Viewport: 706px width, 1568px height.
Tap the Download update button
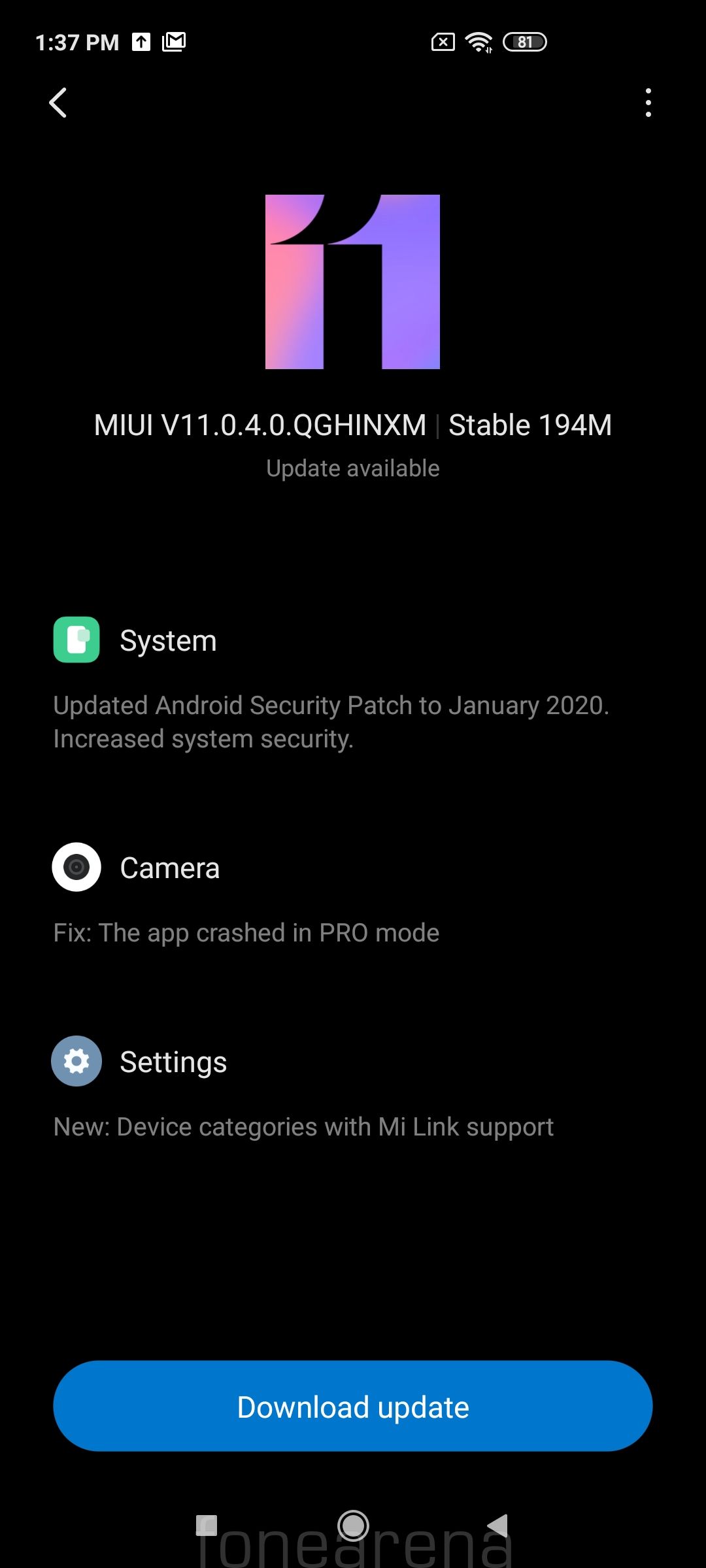[353, 1406]
